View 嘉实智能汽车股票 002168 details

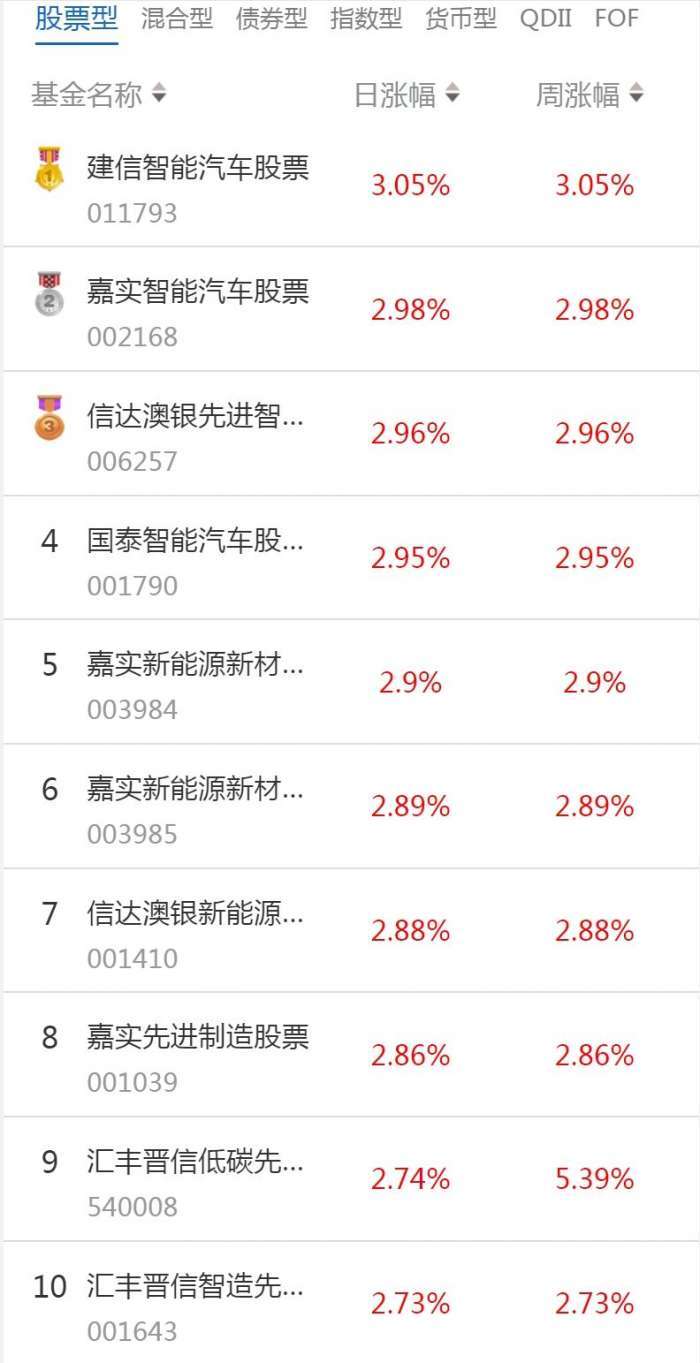(x=198, y=310)
